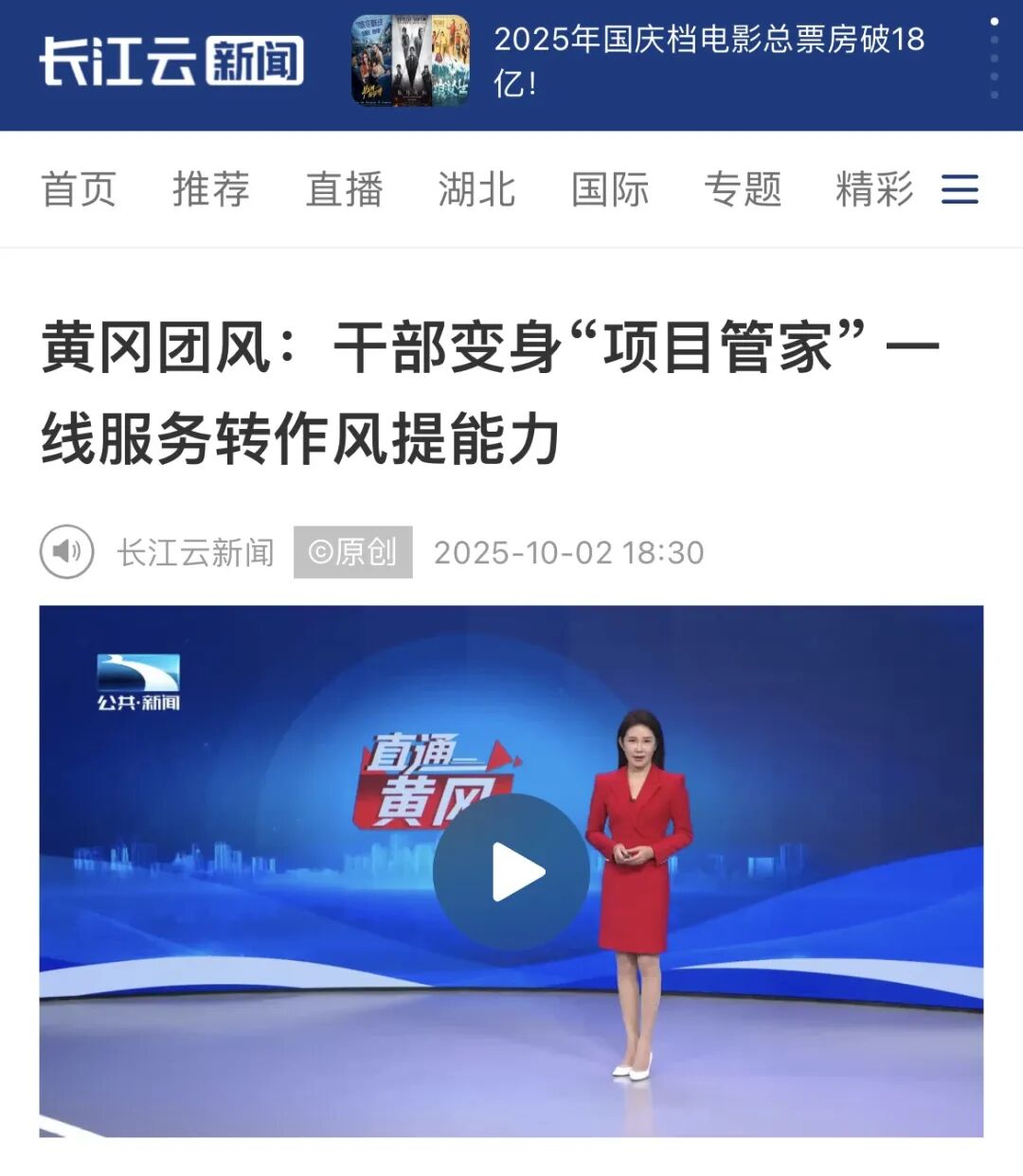Switch to the 直播 tab
Image resolution: width=1023 pixels, height=1176 pixels.
click(x=344, y=189)
